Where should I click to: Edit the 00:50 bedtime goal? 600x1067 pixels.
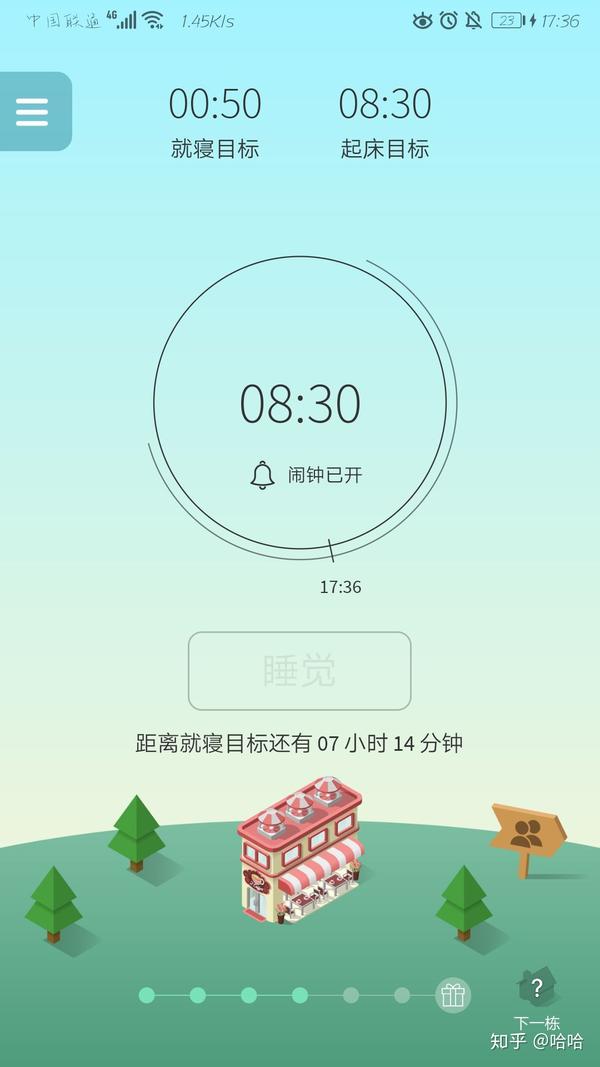coord(215,122)
